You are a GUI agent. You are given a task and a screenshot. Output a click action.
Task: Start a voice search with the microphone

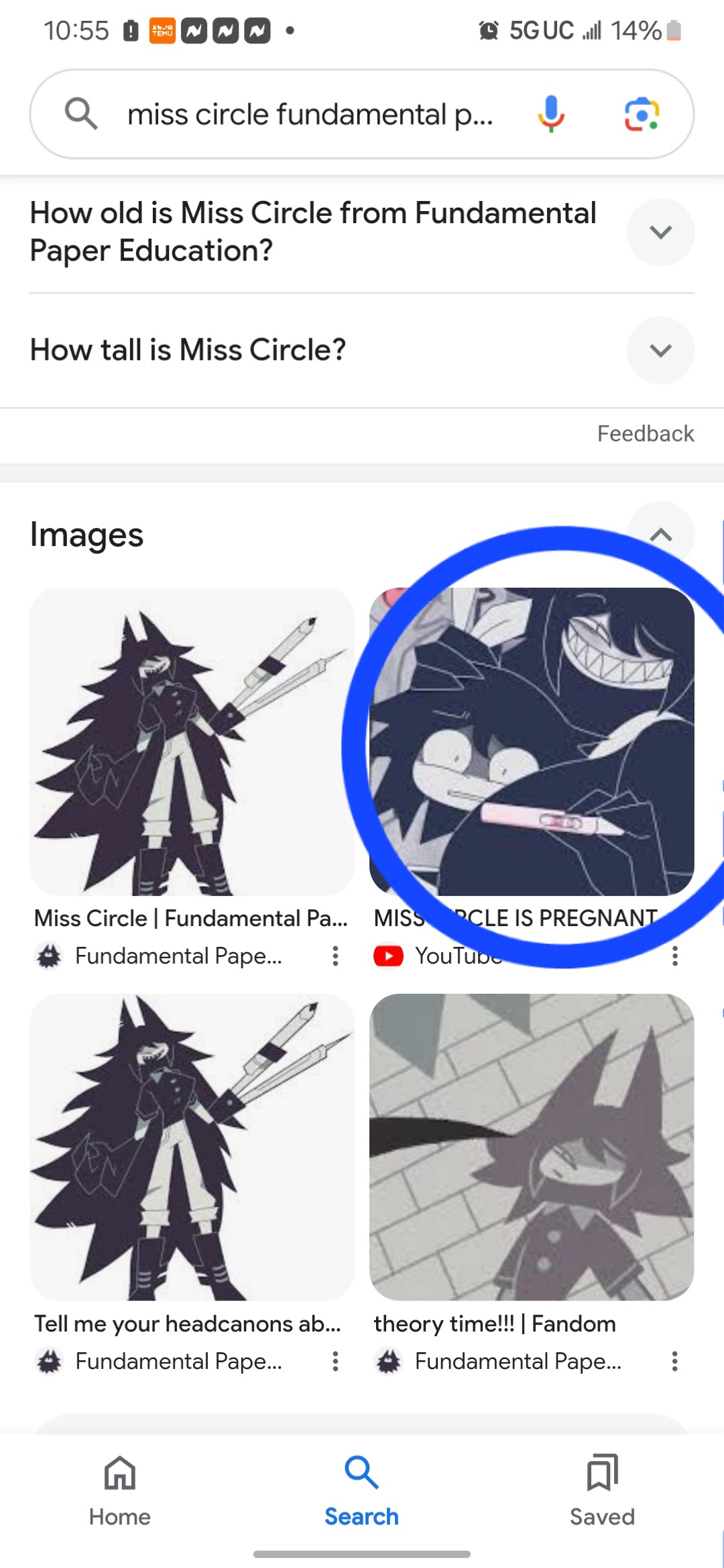[x=550, y=114]
